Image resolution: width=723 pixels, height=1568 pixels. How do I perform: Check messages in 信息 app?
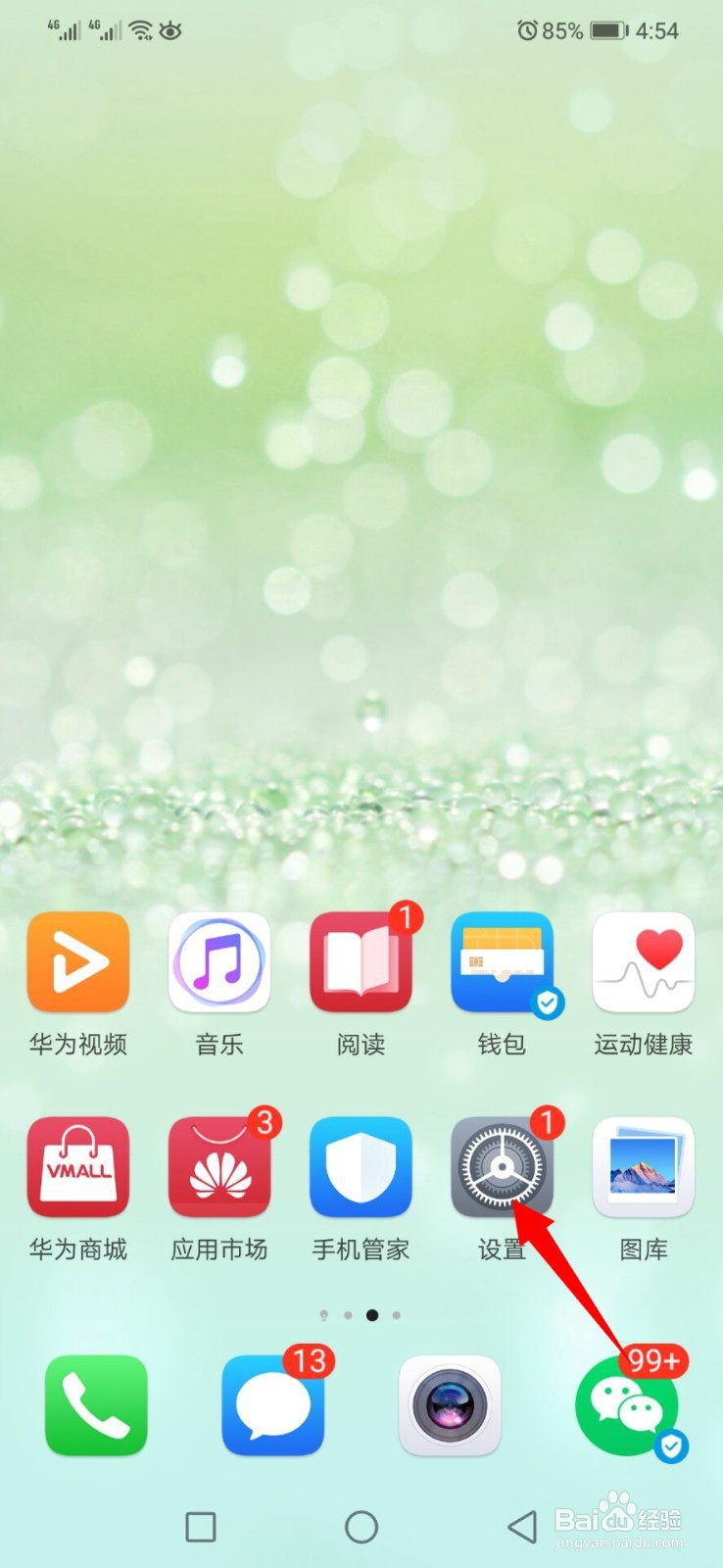click(272, 1406)
